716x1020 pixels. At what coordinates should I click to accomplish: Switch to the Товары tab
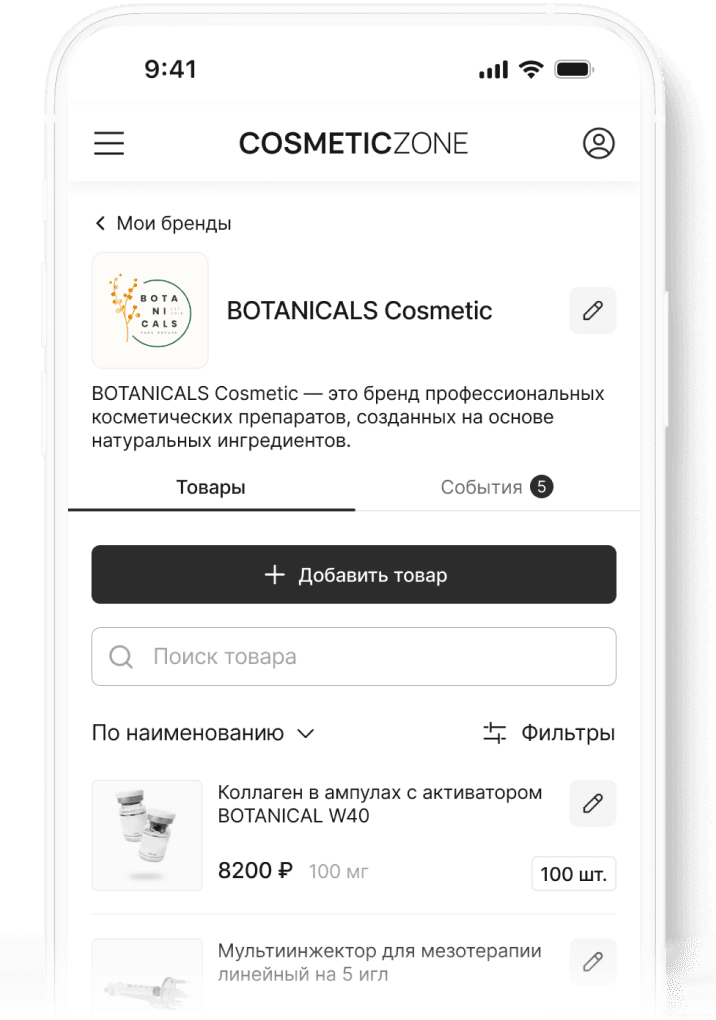[211, 488]
